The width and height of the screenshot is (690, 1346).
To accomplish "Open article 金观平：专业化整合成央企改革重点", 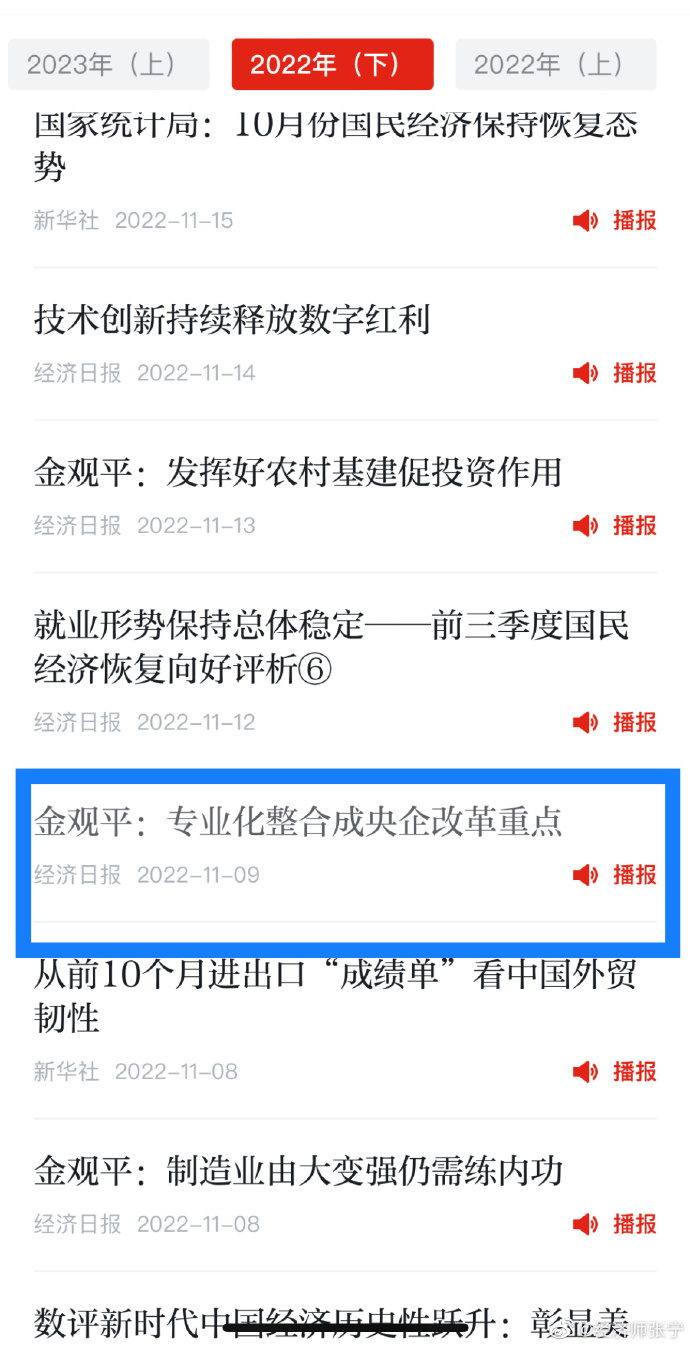I will [298, 822].
